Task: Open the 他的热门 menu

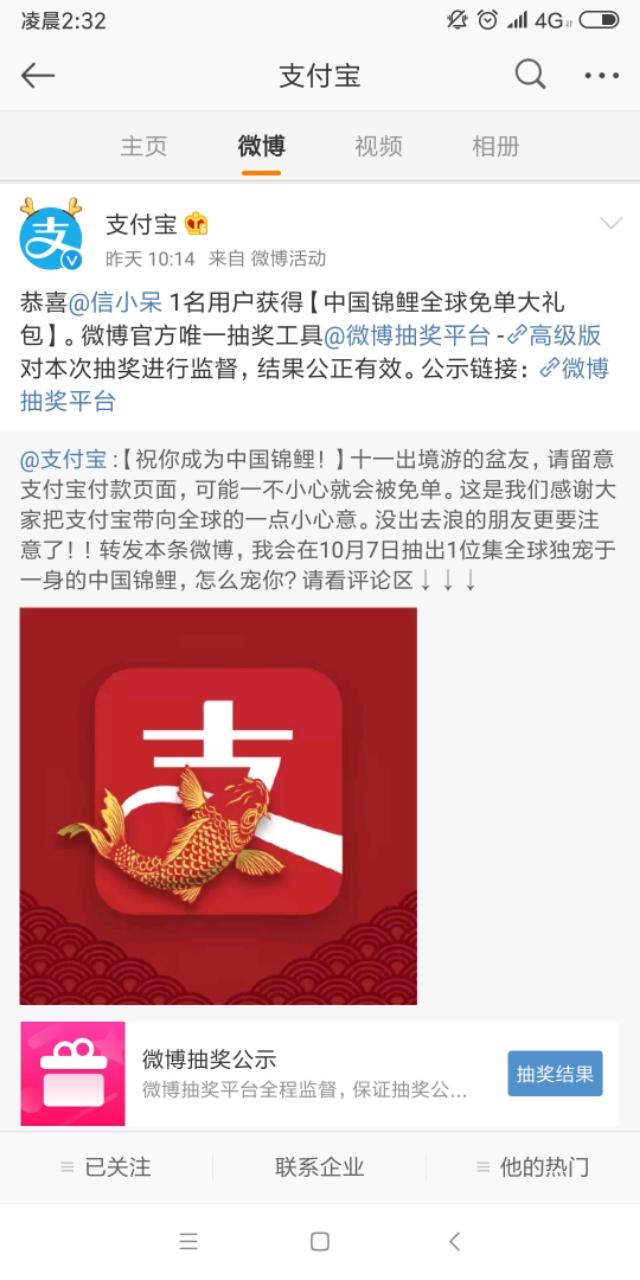Action: pyautogui.click(x=532, y=1167)
